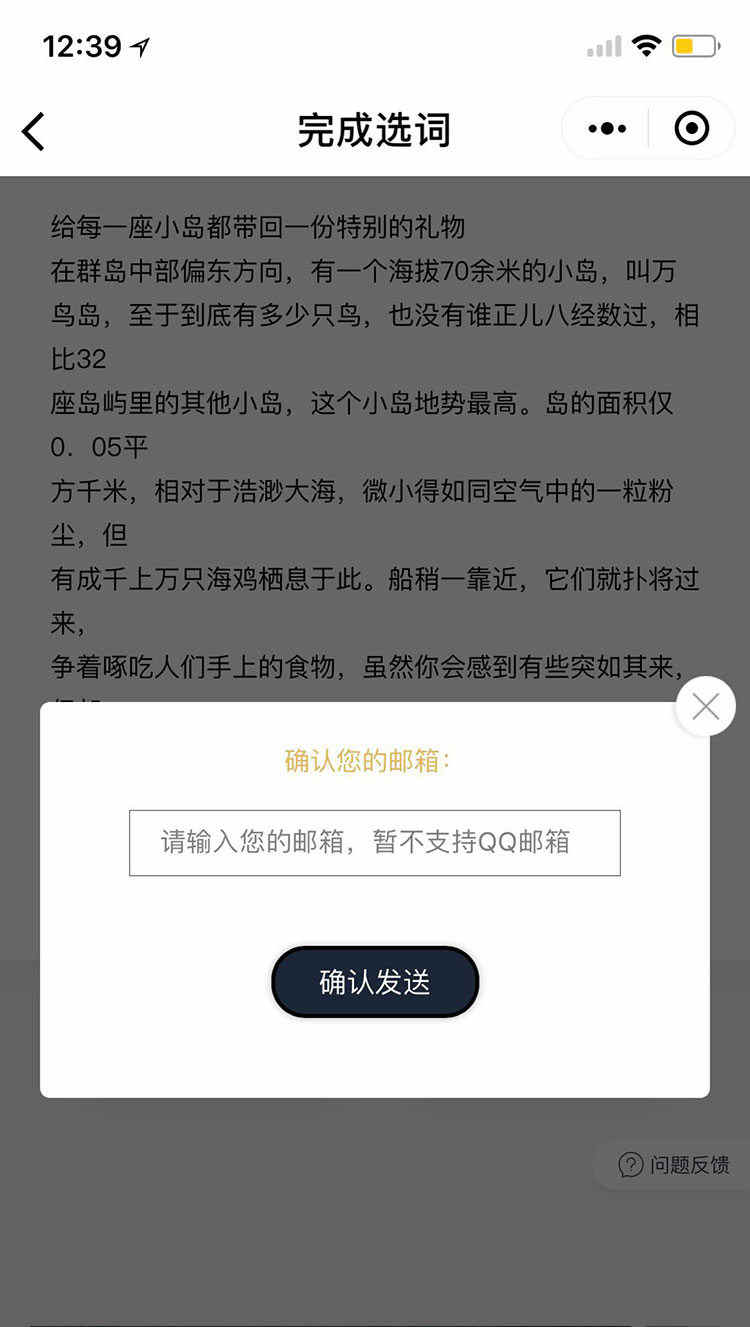Go back using the arrow
The image size is (750, 1327).
34,131
